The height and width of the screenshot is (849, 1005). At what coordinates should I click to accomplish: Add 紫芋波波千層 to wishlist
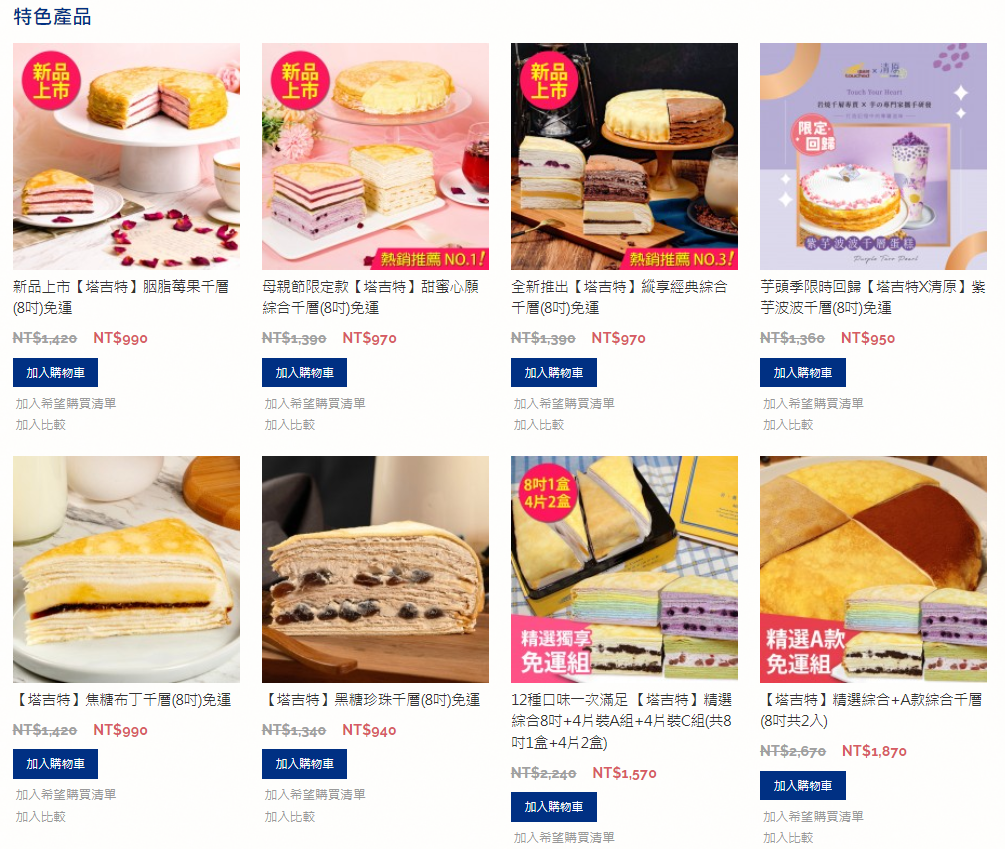coord(813,404)
